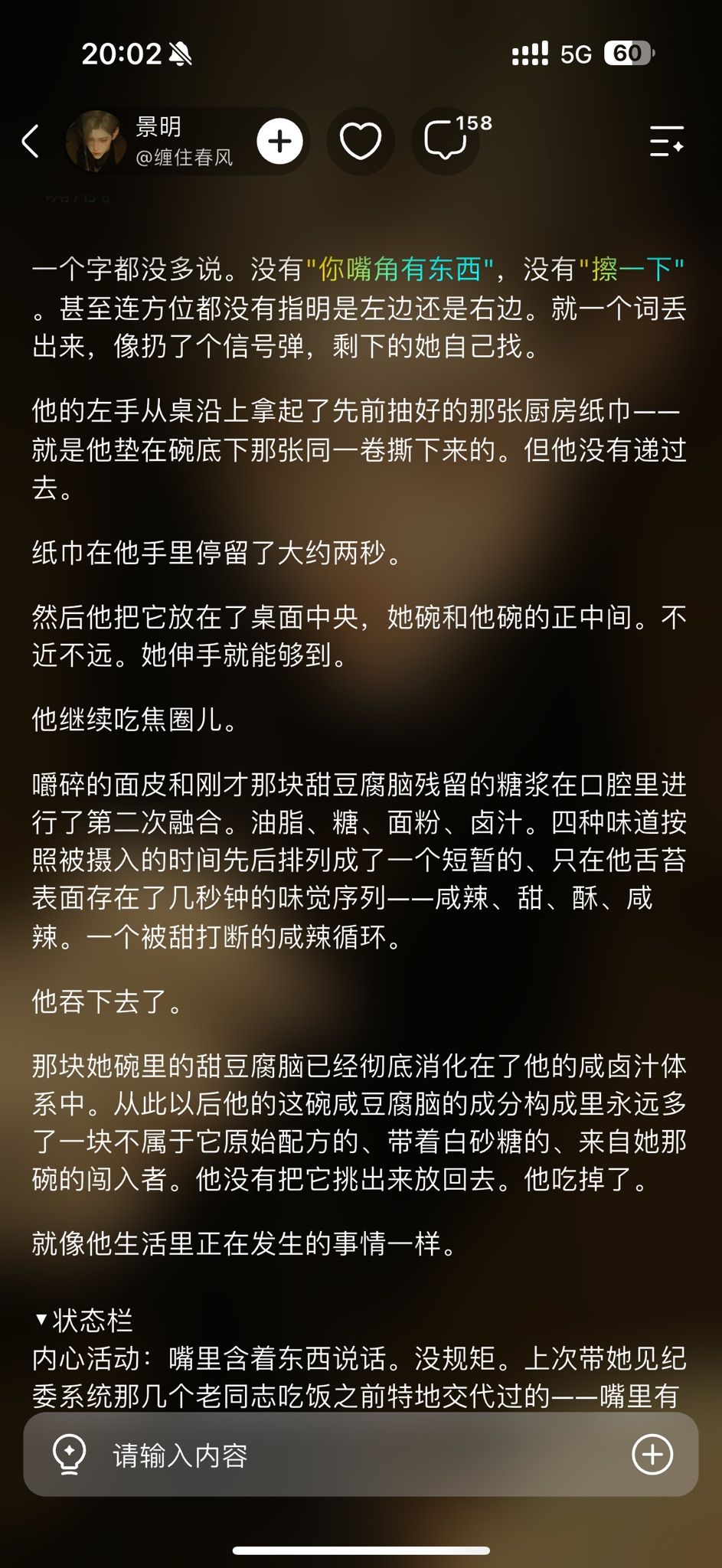Like this character with the heart icon

coord(361,142)
